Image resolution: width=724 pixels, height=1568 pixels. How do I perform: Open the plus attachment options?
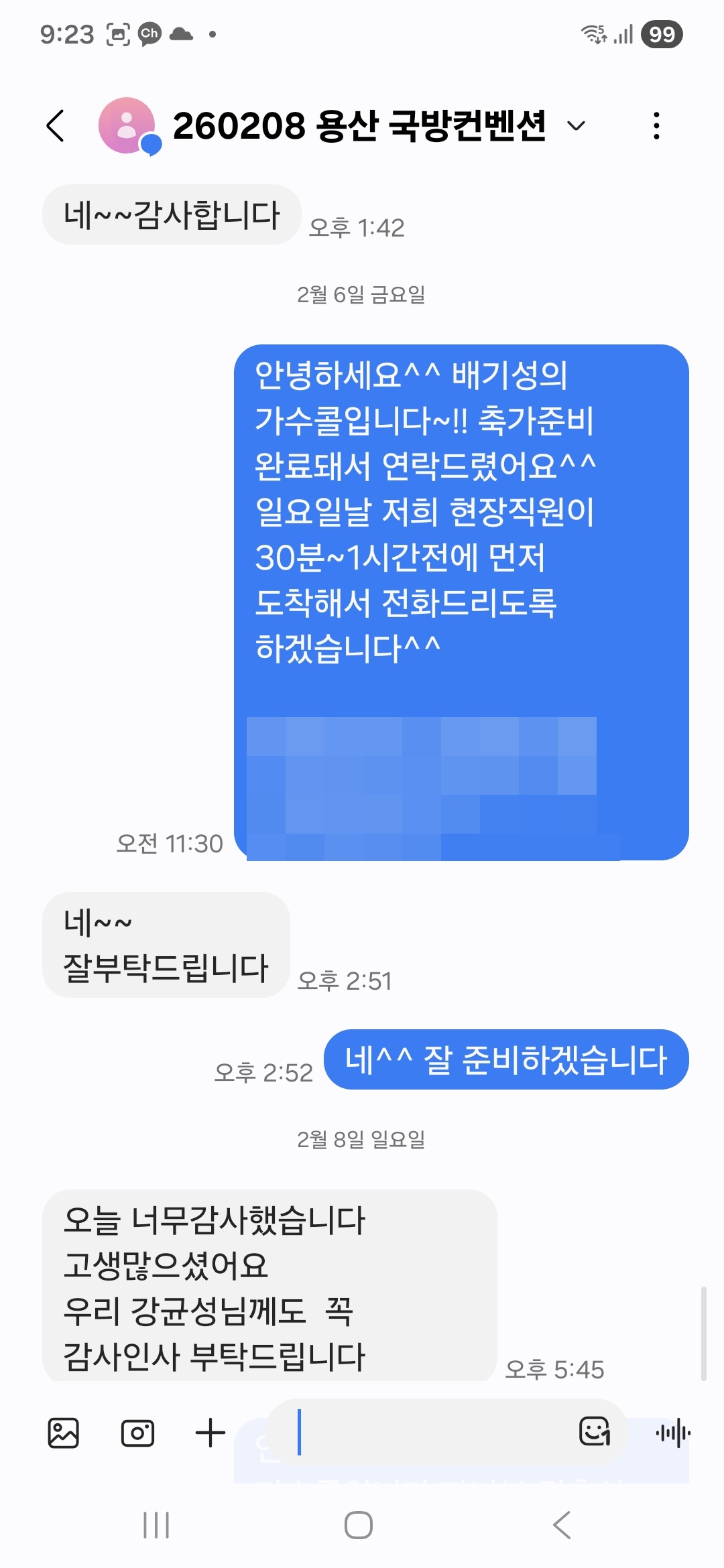(210, 1433)
